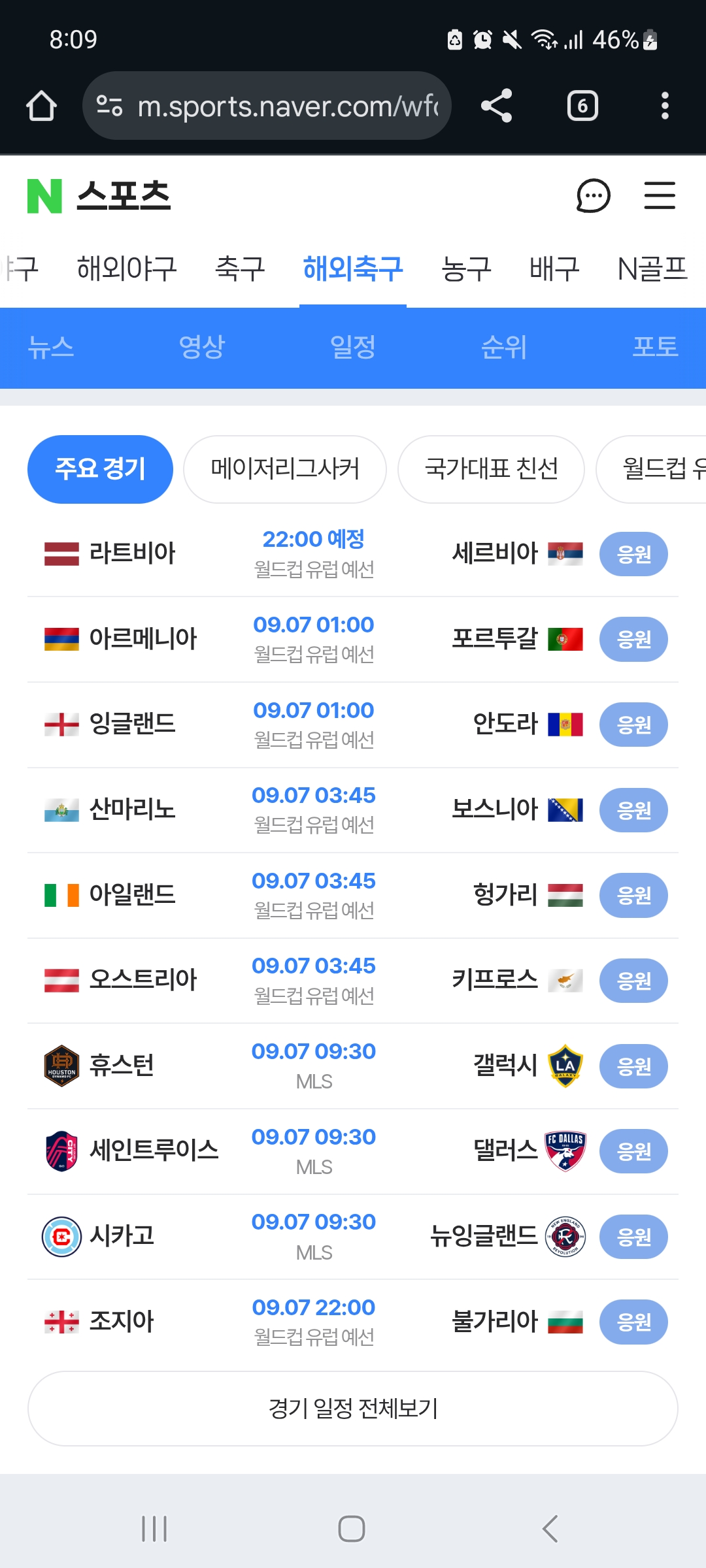Open the browser share icon
The height and width of the screenshot is (1568, 706).
tap(496, 106)
